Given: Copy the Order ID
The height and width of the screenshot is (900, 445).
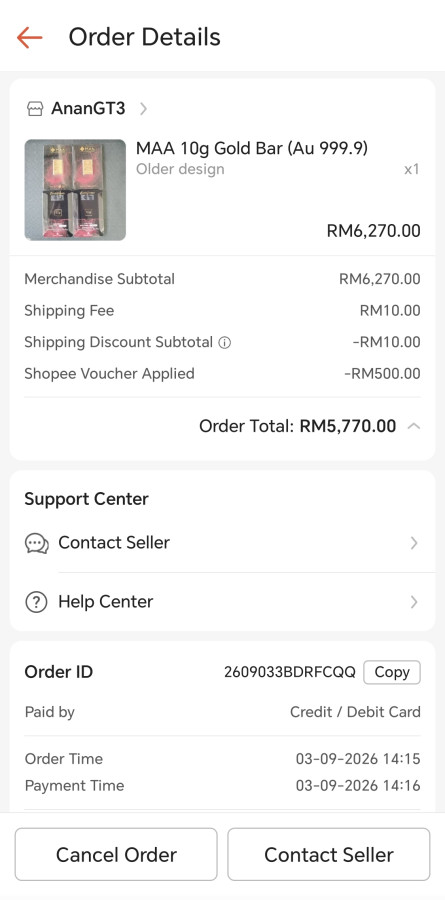Looking at the screenshot, I should point(392,673).
